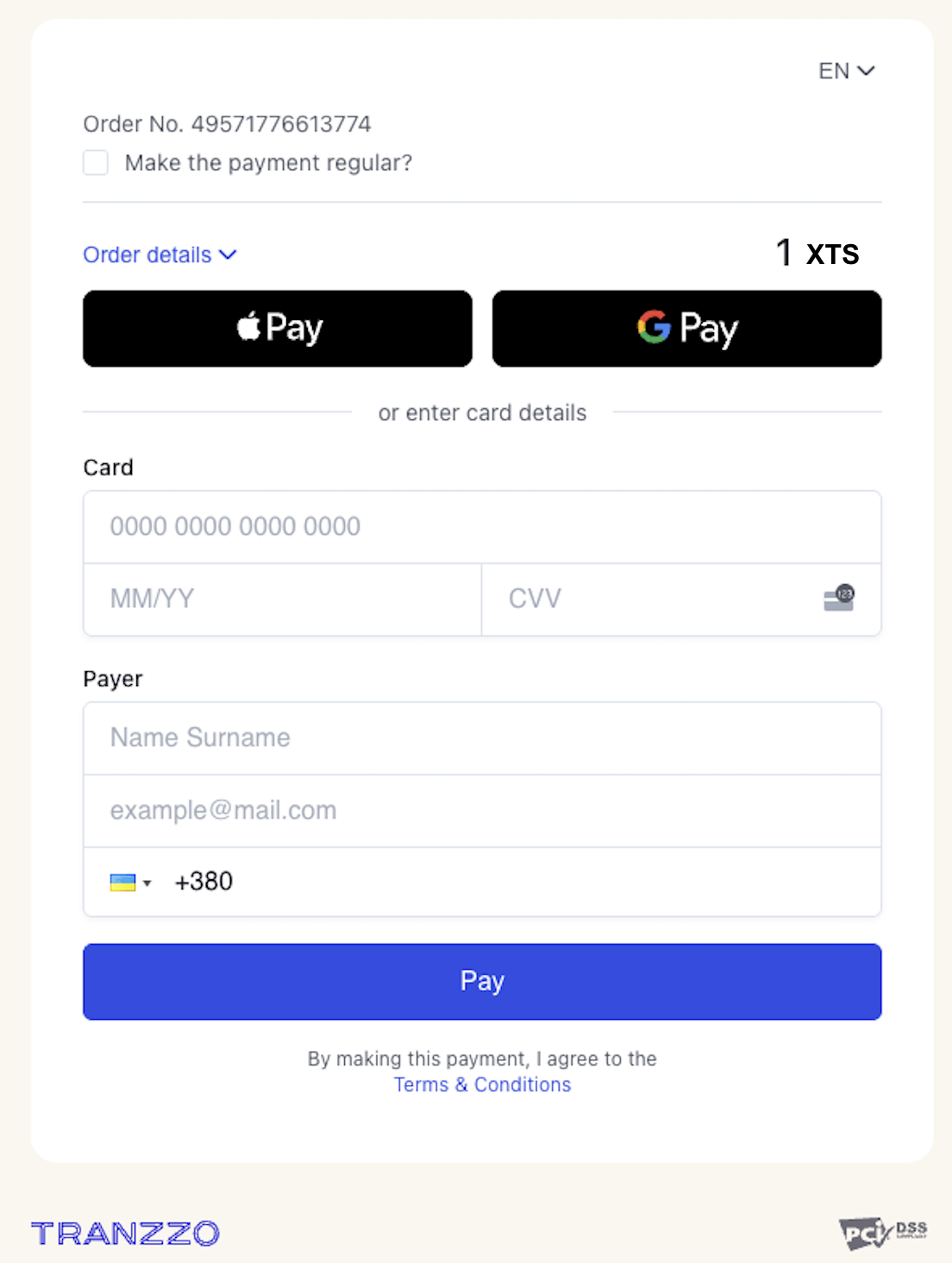The height and width of the screenshot is (1263, 952).
Task: Open the EN language dropdown
Action: click(846, 71)
